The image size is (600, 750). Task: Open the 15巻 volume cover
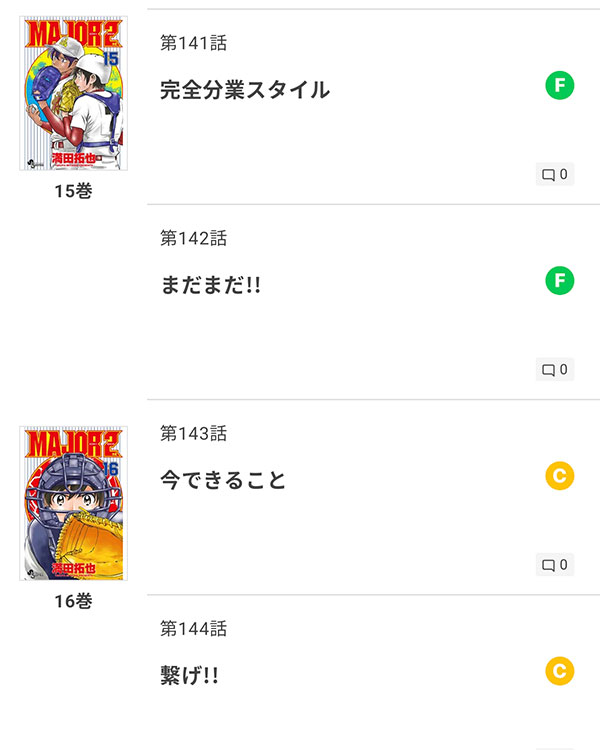[x=73, y=90]
